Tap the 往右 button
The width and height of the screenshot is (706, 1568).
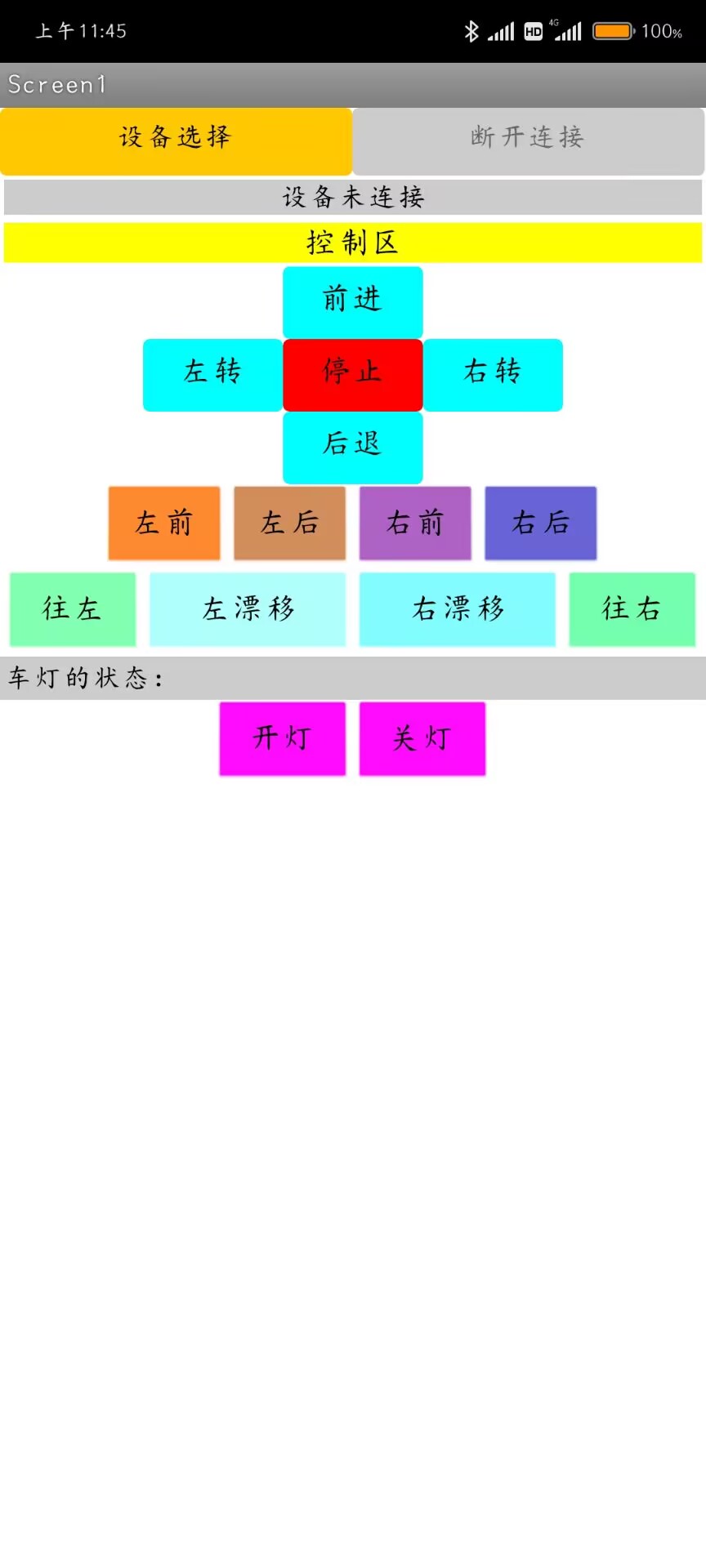point(632,609)
